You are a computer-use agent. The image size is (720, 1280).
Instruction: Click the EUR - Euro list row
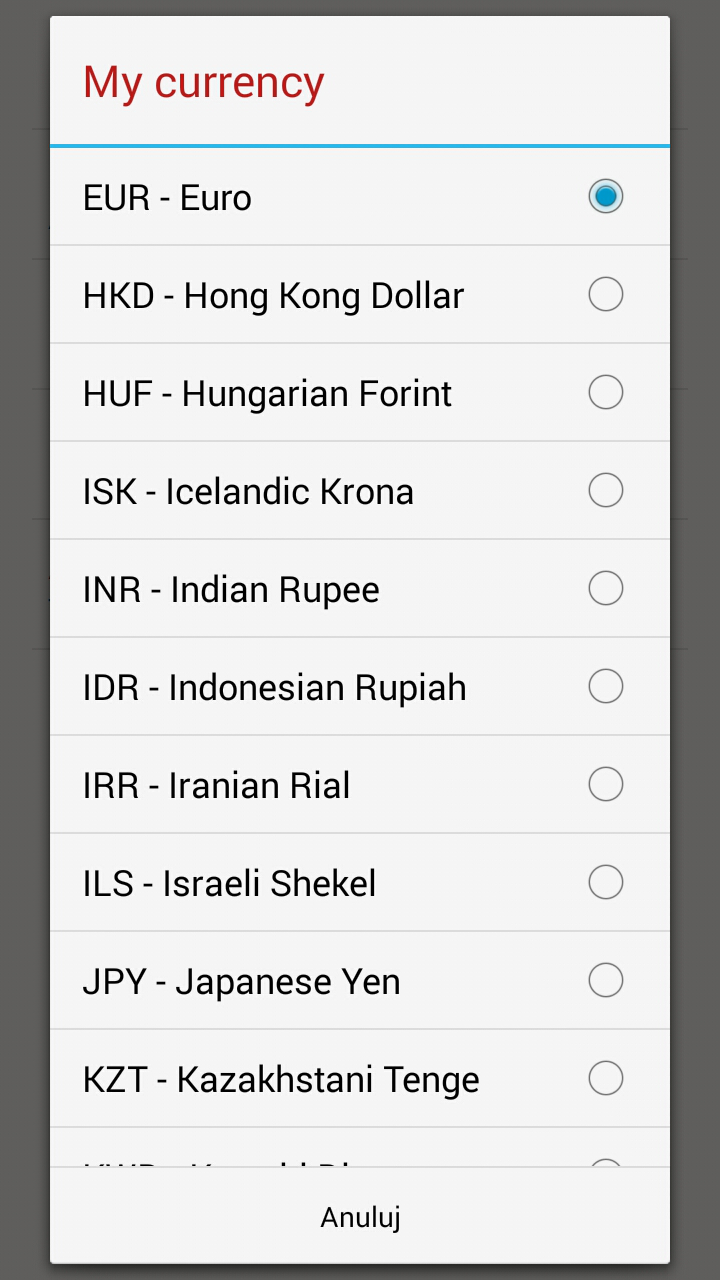[x=300, y=196]
